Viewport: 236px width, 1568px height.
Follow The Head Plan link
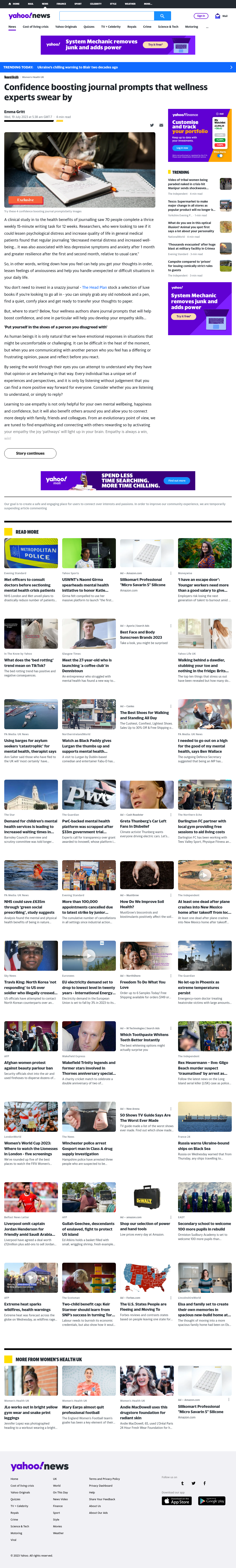(94, 287)
